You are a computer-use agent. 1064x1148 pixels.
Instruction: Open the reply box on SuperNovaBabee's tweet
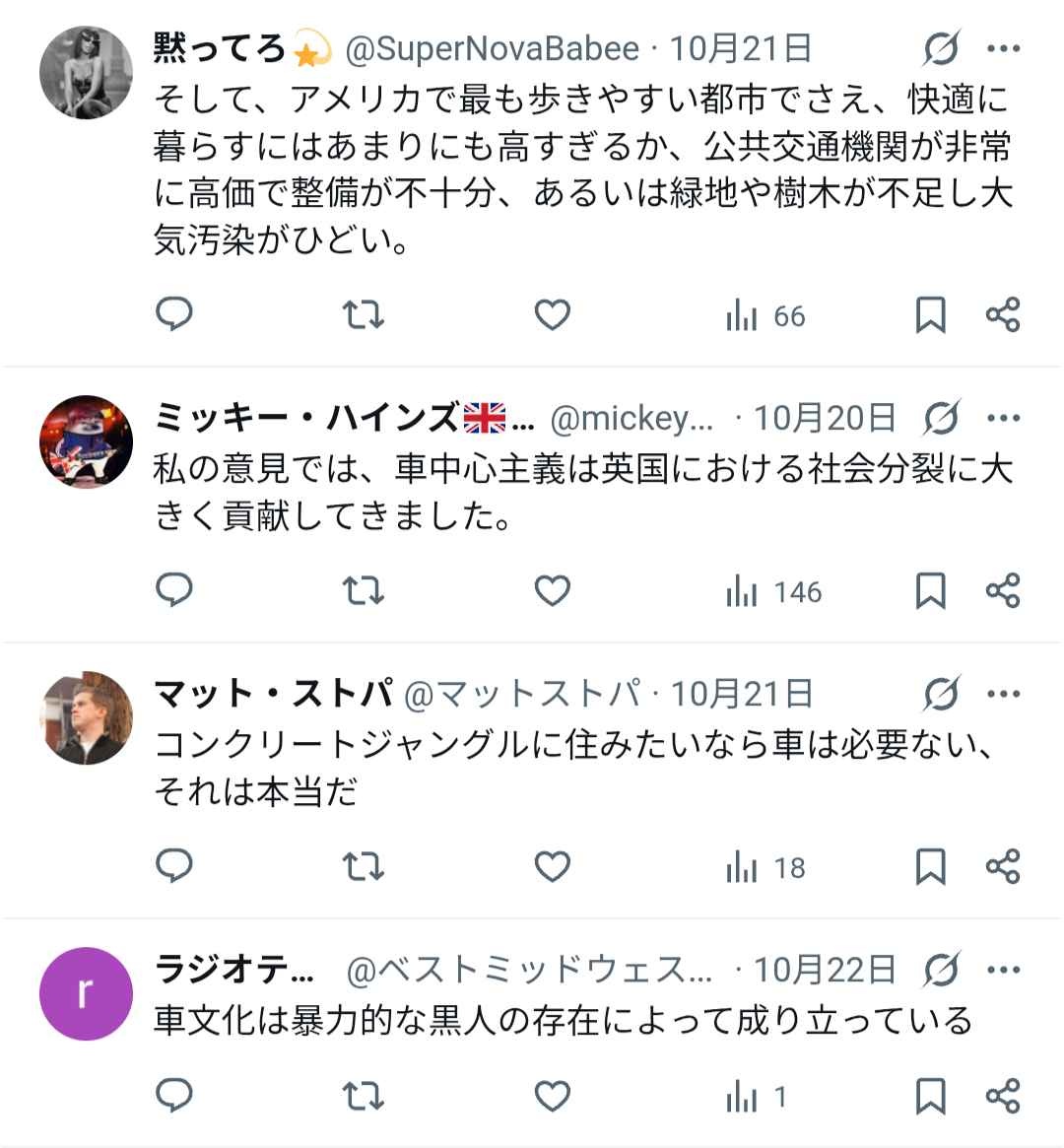coord(175,315)
